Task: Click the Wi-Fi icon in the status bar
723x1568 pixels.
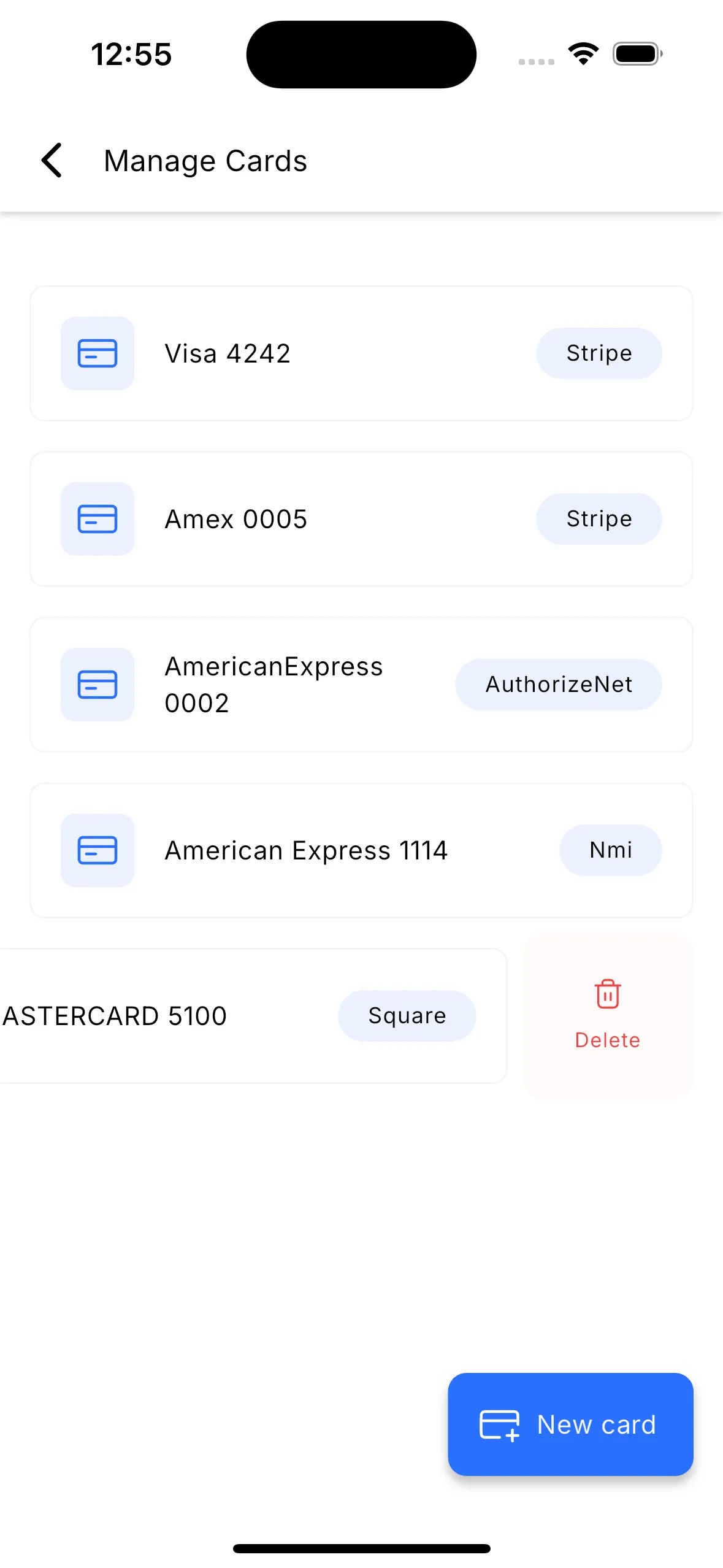Action: point(583,53)
